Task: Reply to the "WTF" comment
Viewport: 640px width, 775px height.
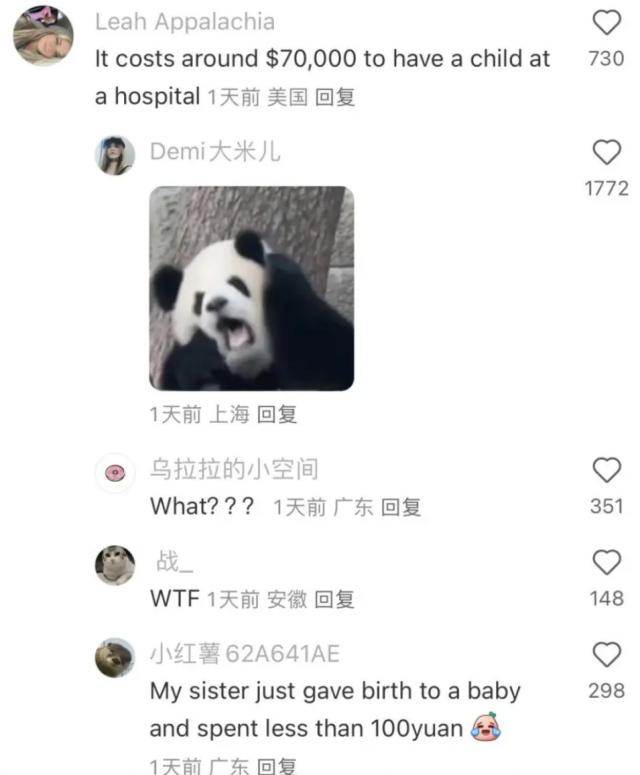Action: coord(334,599)
